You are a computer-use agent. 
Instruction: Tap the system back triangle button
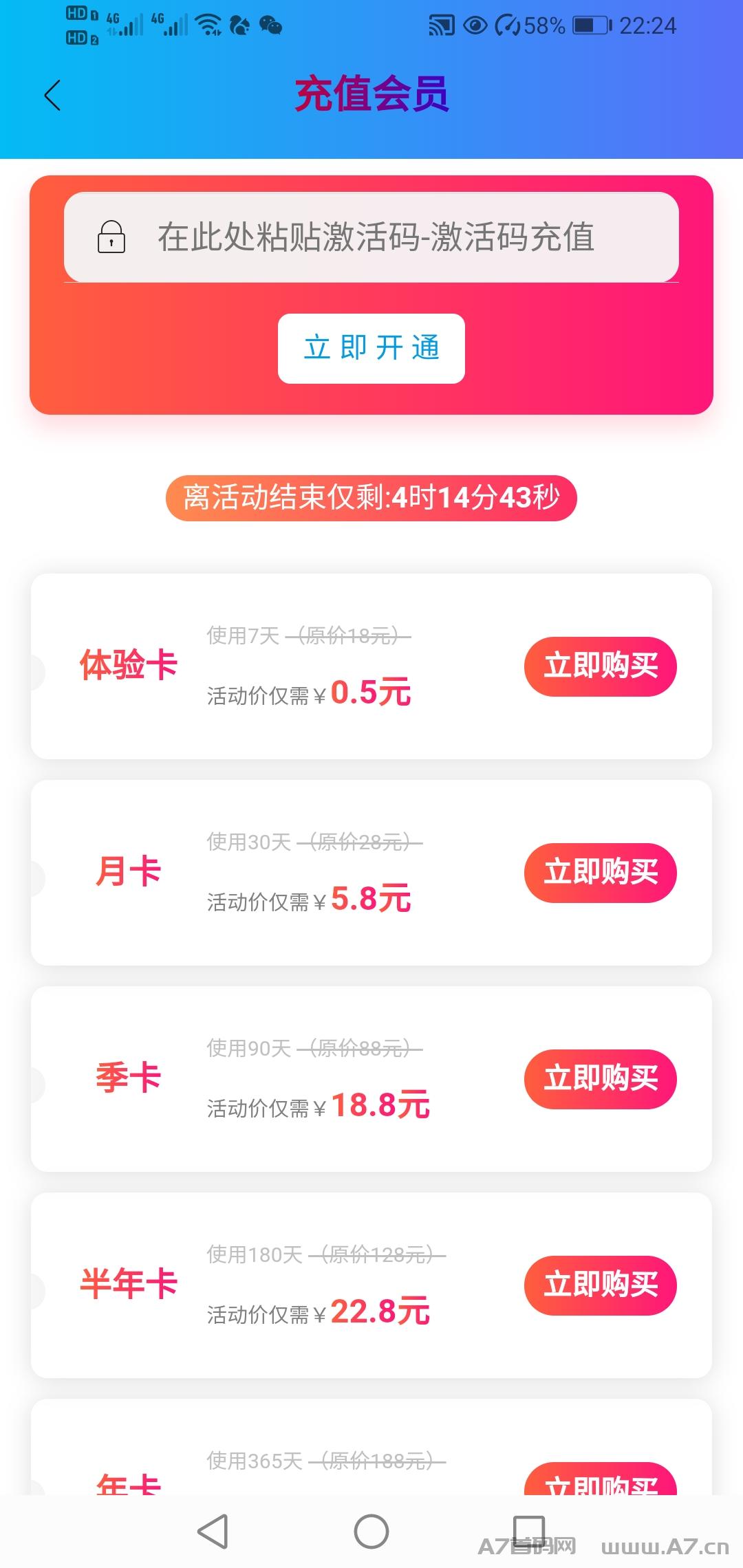(213, 1532)
